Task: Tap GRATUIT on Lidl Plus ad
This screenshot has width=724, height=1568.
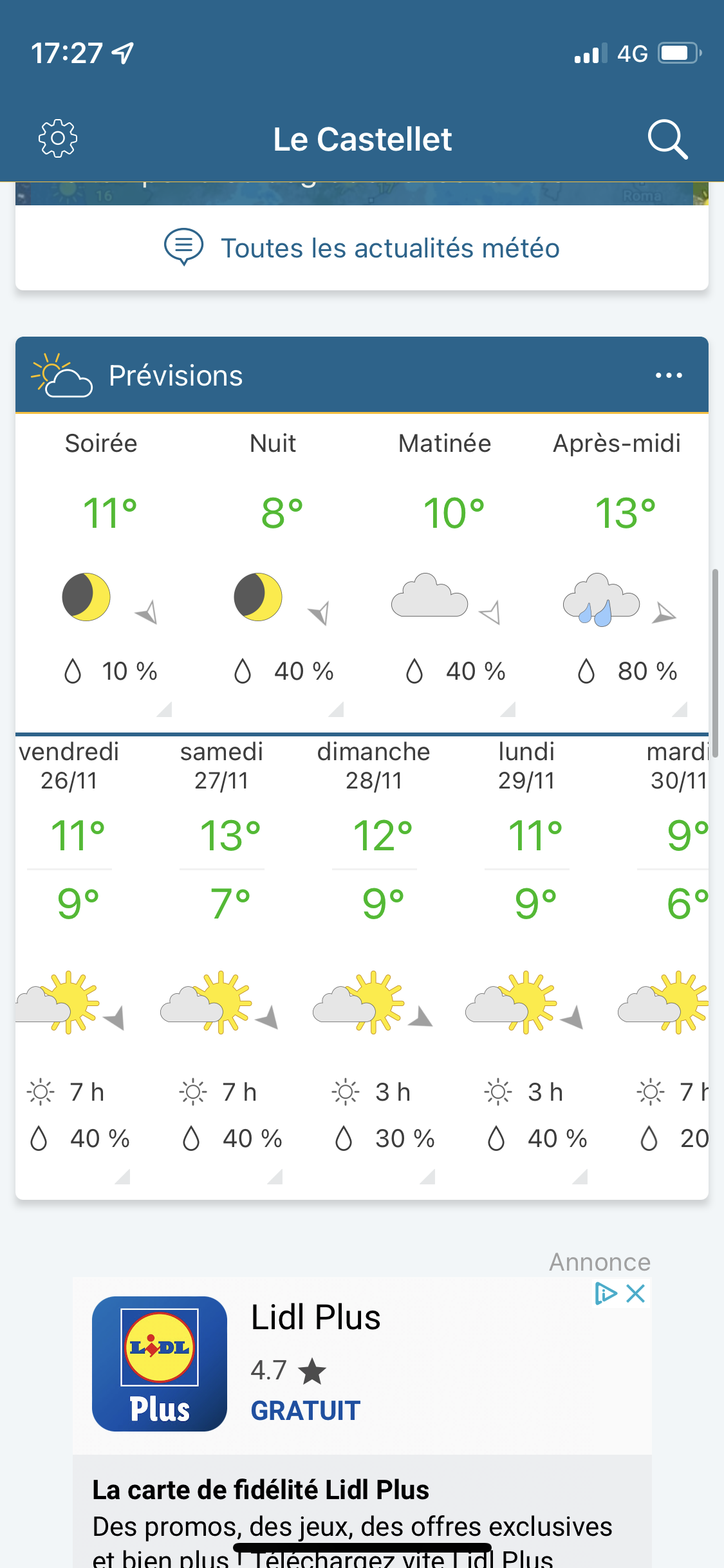Action: click(305, 1410)
